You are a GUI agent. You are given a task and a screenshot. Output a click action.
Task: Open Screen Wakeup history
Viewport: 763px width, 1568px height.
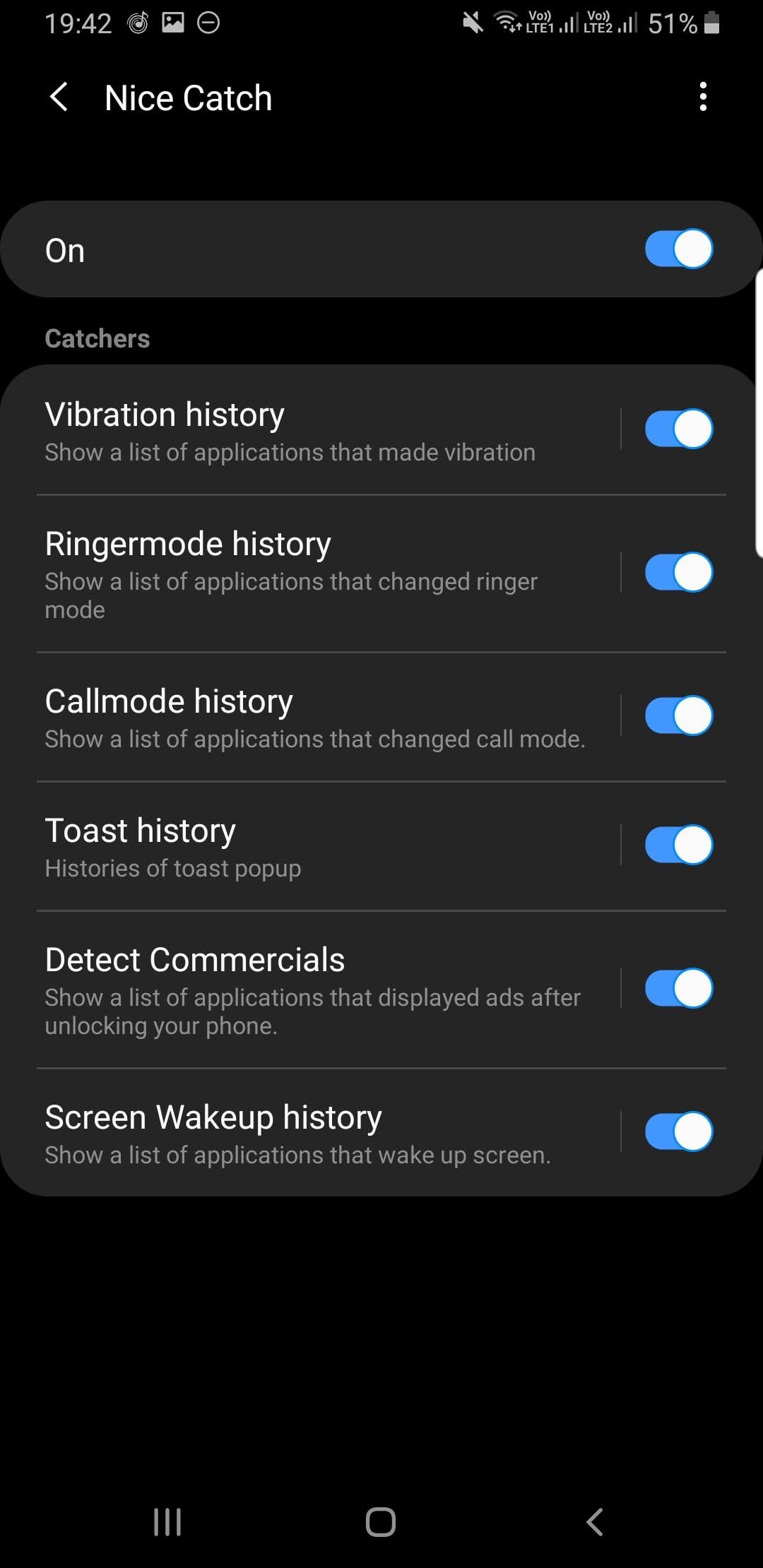pyautogui.click(x=311, y=1133)
